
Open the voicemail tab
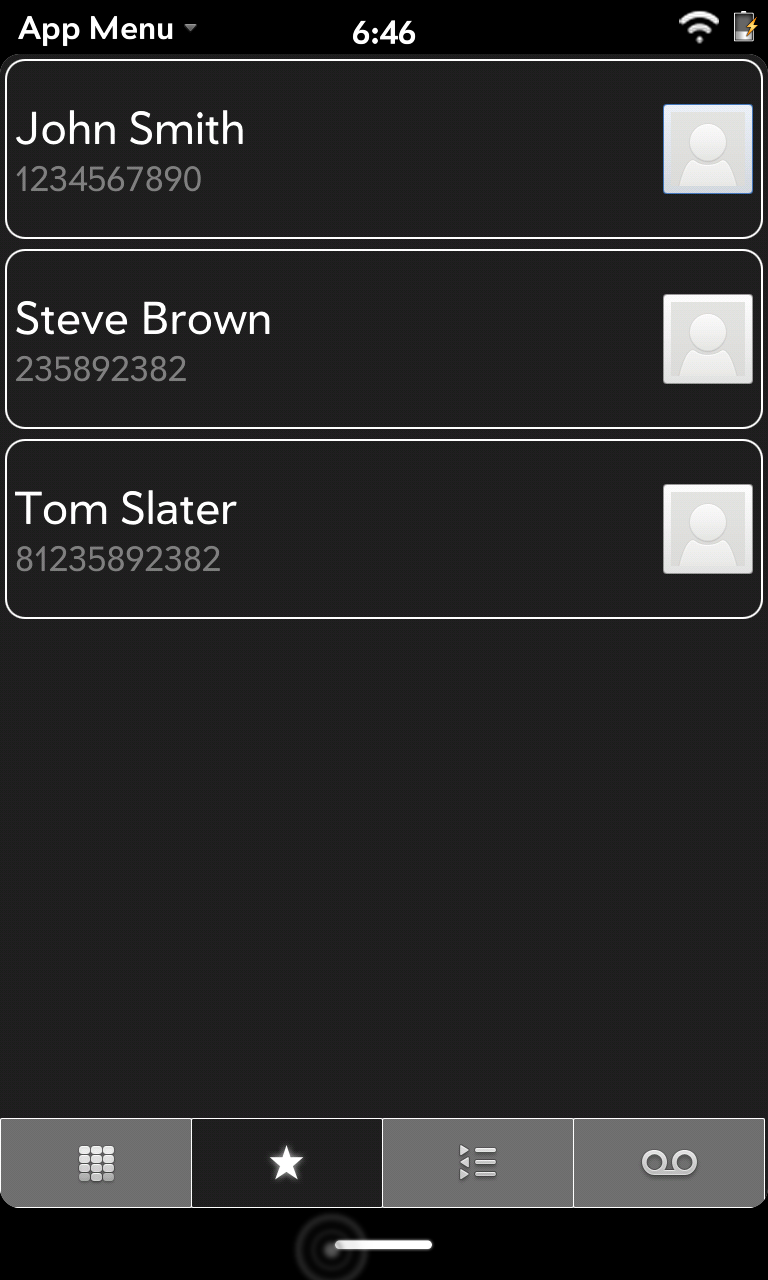point(669,1163)
